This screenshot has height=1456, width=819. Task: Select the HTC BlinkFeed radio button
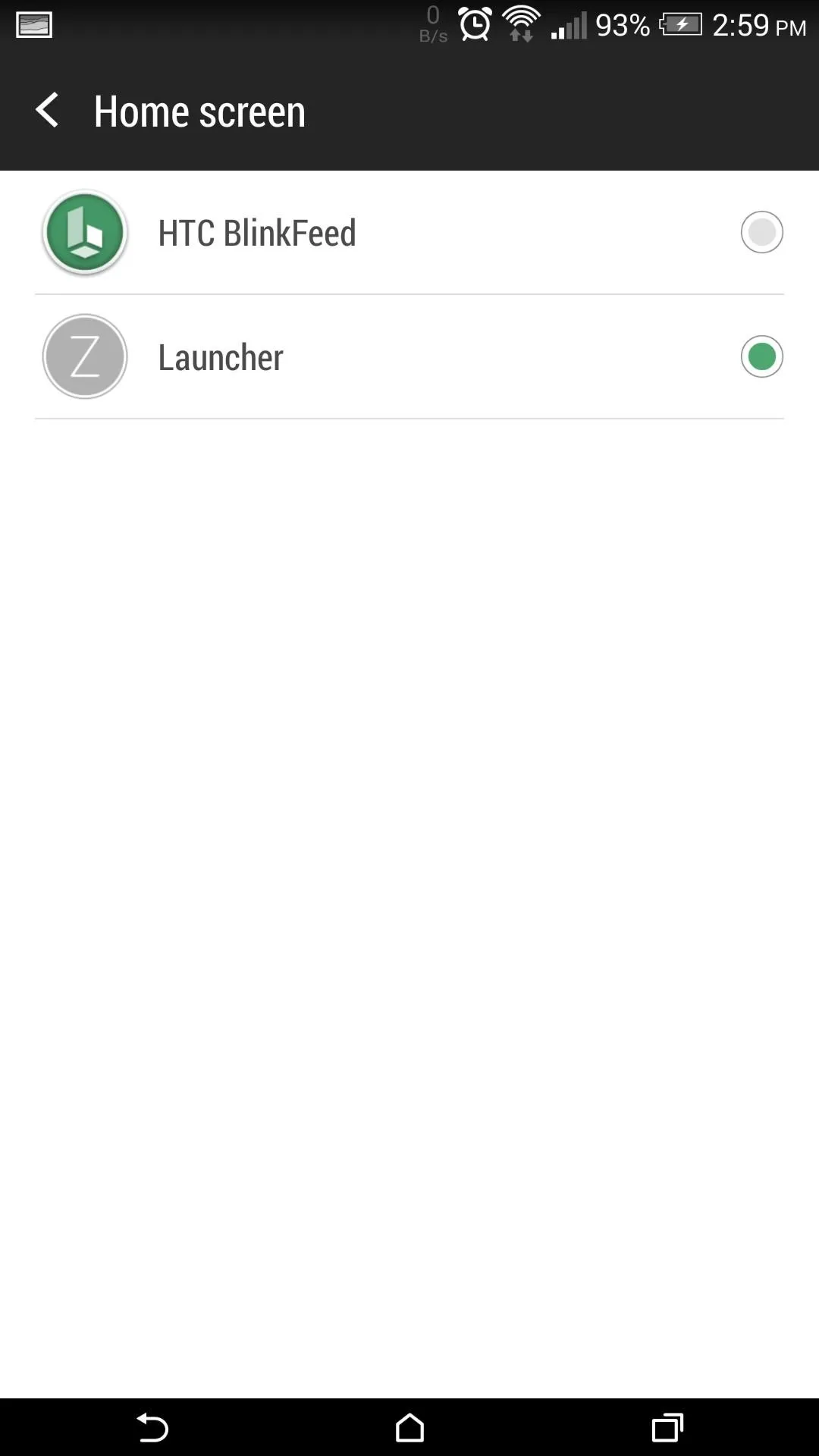[x=761, y=232]
